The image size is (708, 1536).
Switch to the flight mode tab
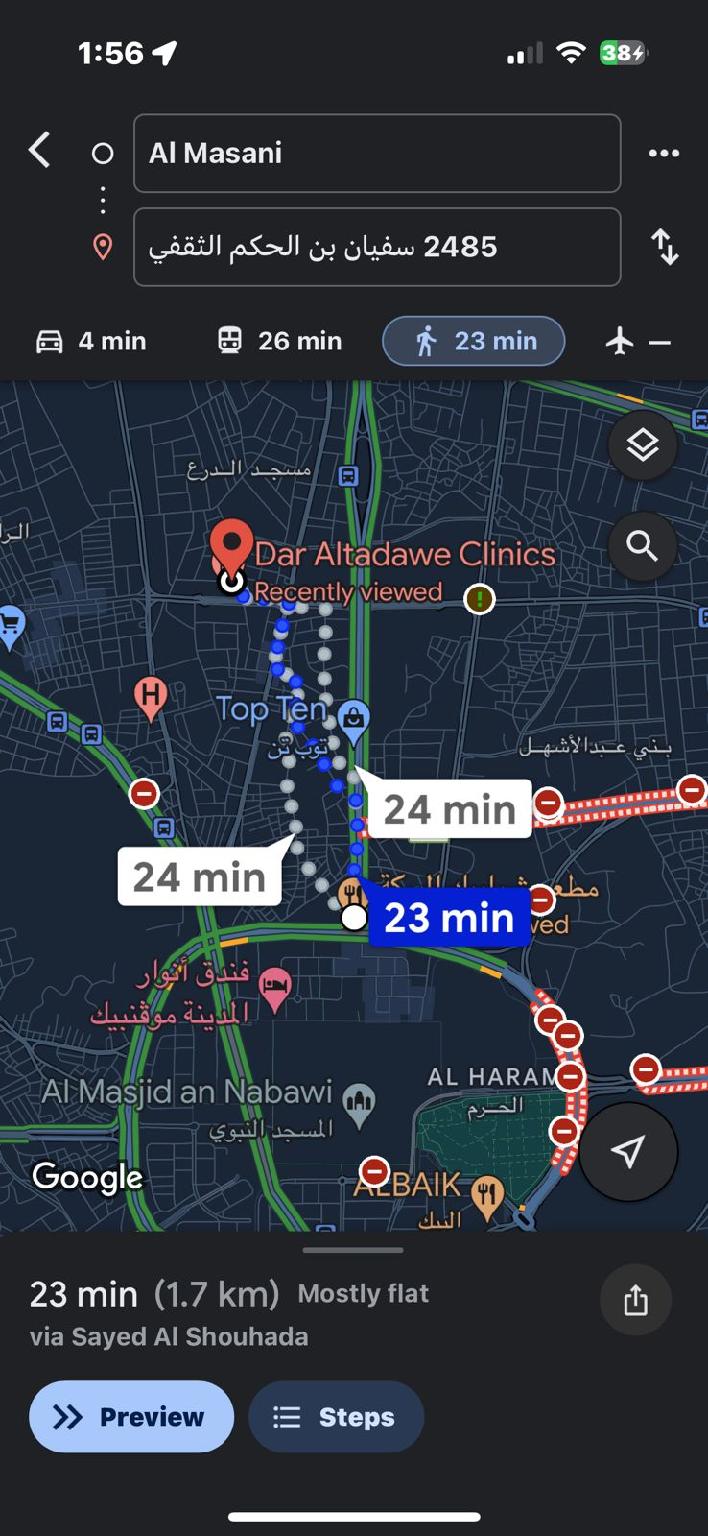pos(638,341)
